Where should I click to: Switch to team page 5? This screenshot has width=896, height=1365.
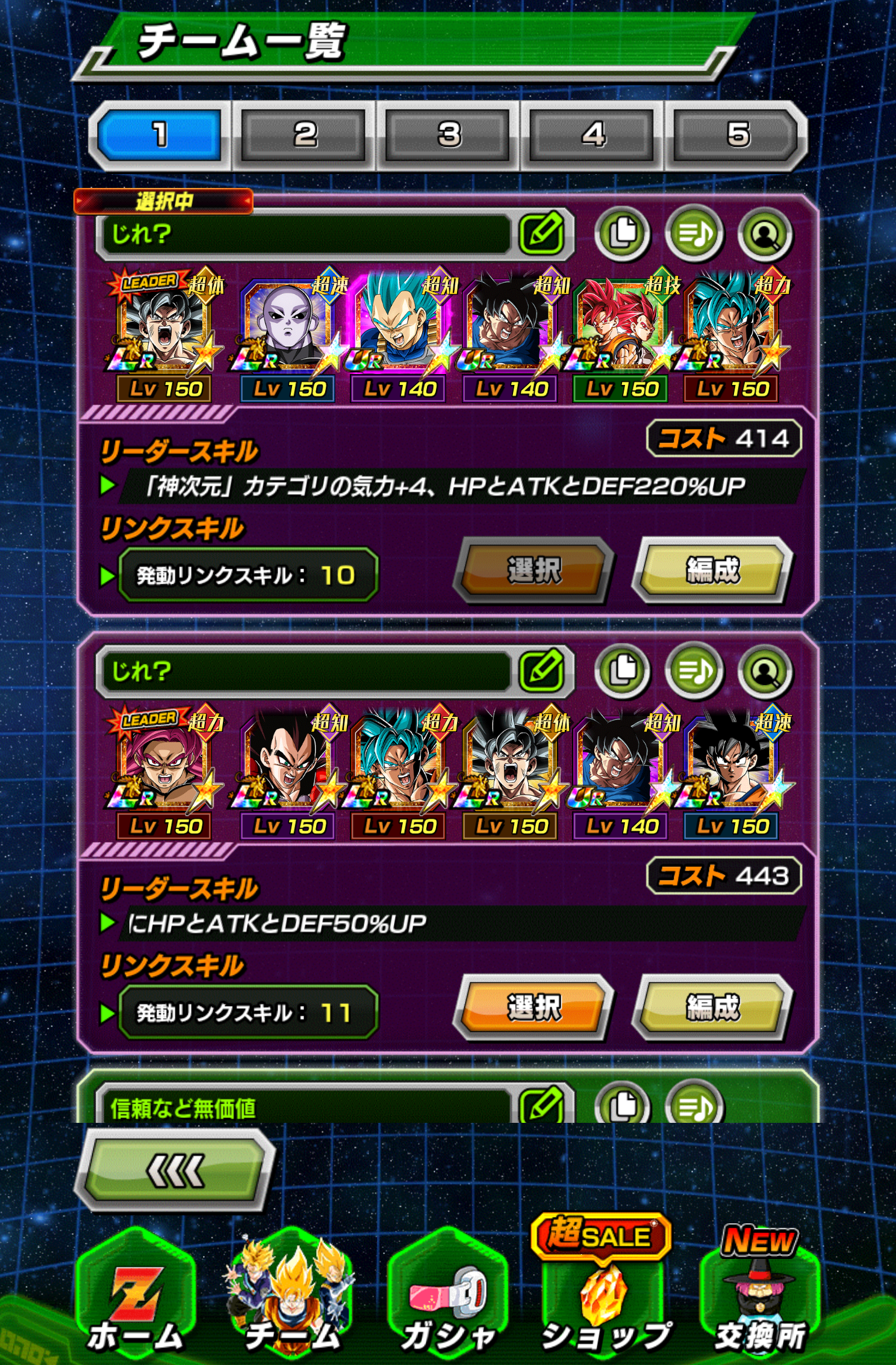[x=738, y=135]
